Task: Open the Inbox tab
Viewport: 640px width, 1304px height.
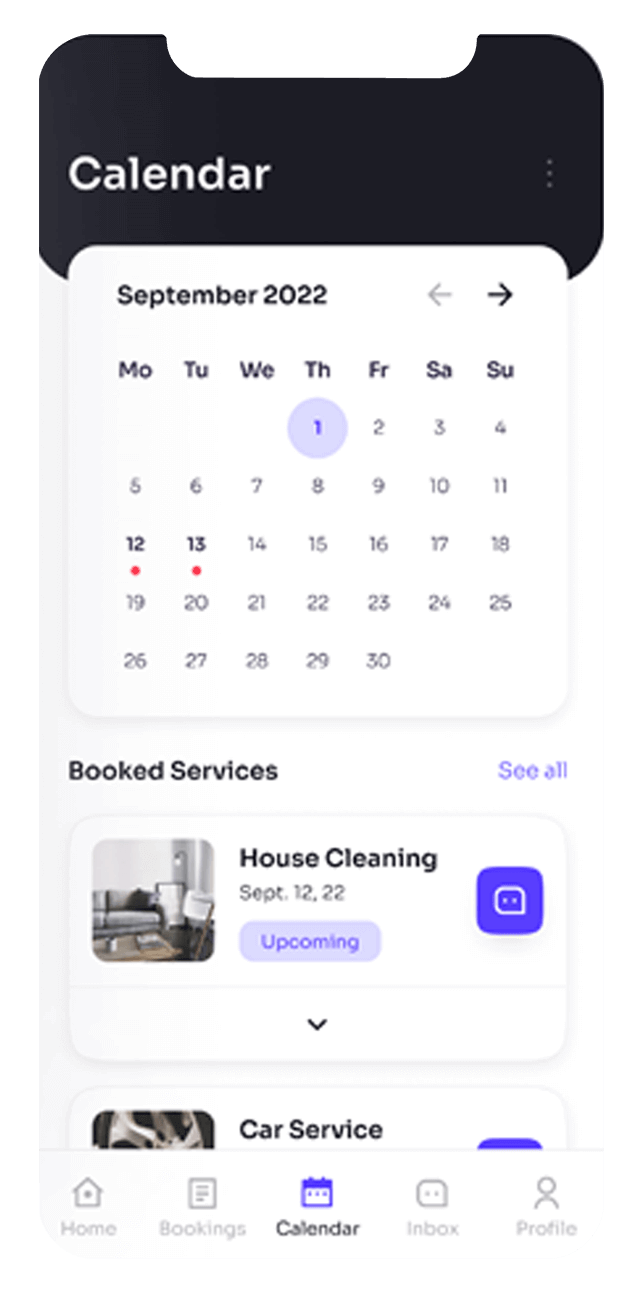Action: [432, 1206]
